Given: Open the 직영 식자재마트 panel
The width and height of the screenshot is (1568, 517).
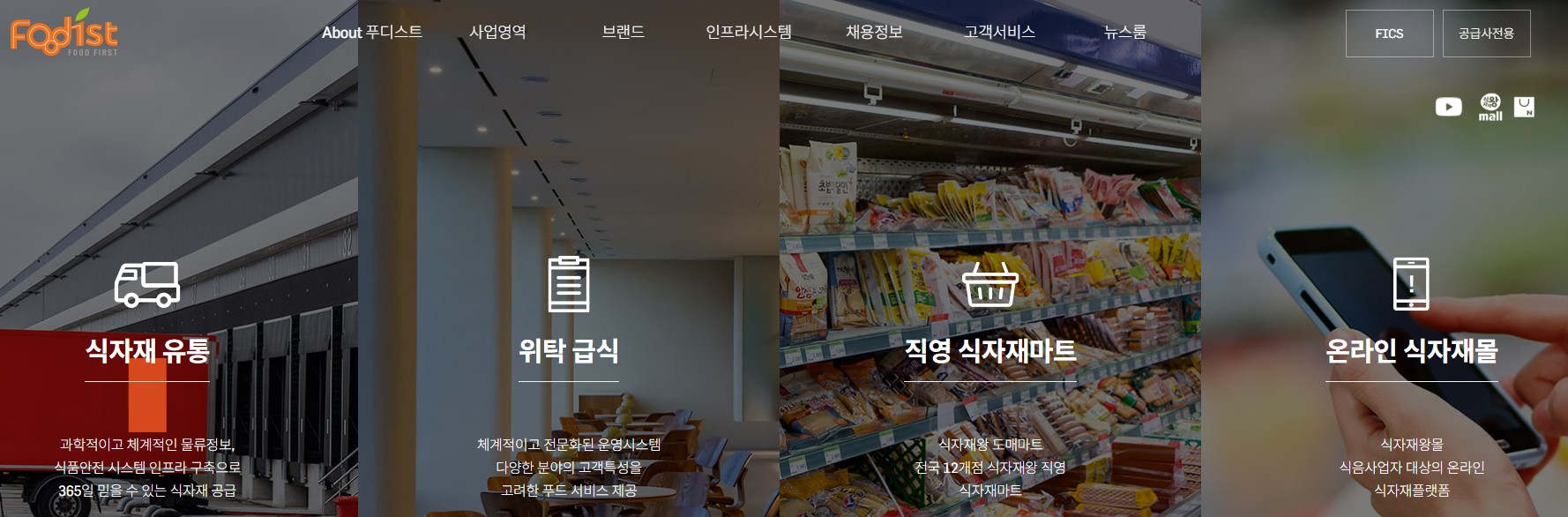Looking at the screenshot, I should click(x=990, y=351).
